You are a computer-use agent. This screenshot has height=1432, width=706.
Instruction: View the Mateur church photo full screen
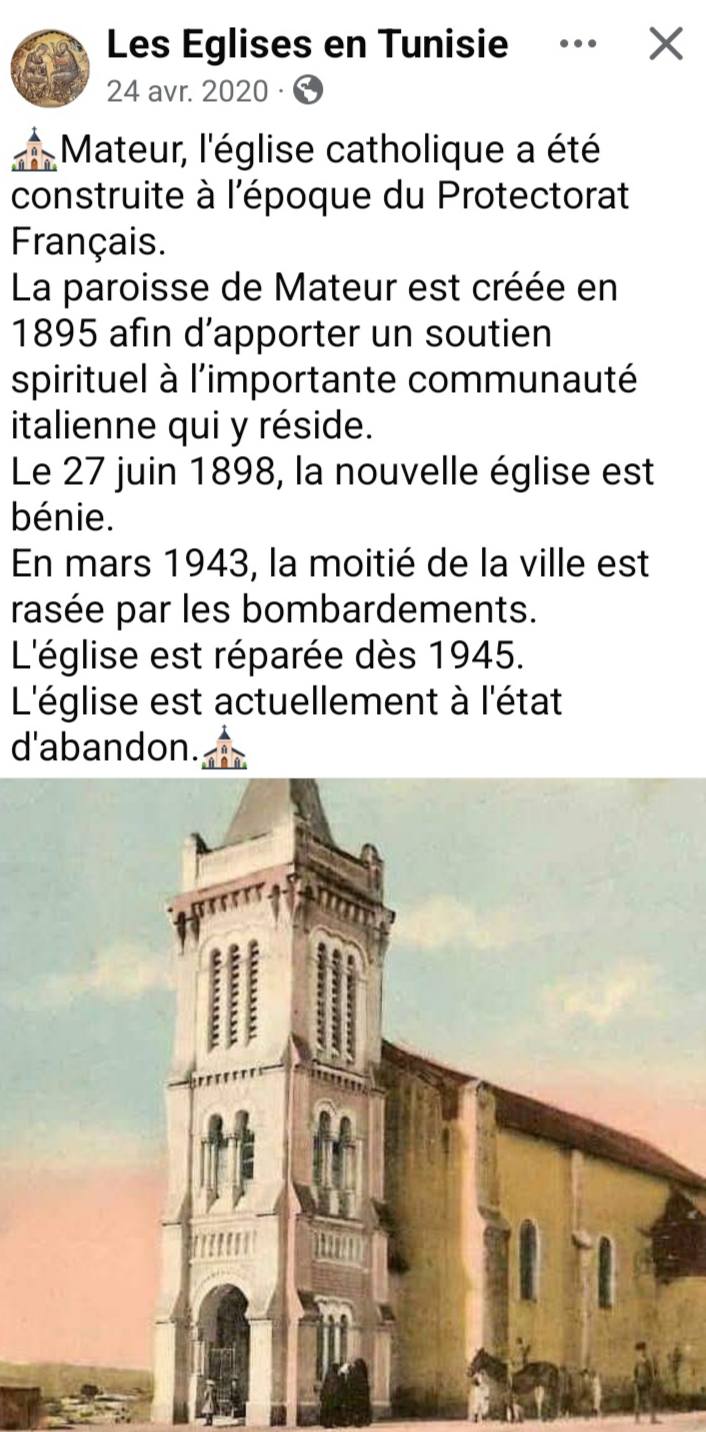click(353, 1104)
